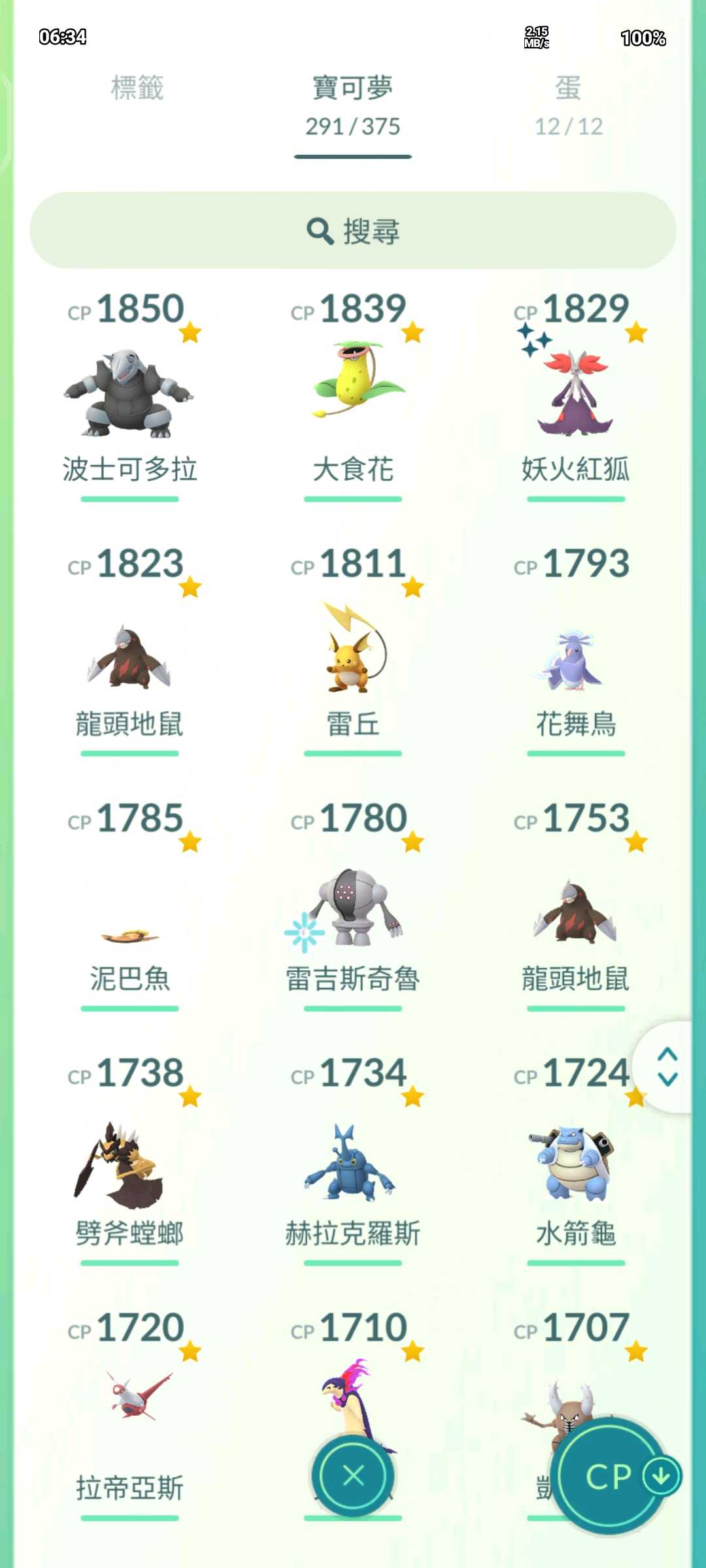706x1568 pixels.
Task: View 雷吉斯奇魯 with CP 1780
Action: (353, 908)
